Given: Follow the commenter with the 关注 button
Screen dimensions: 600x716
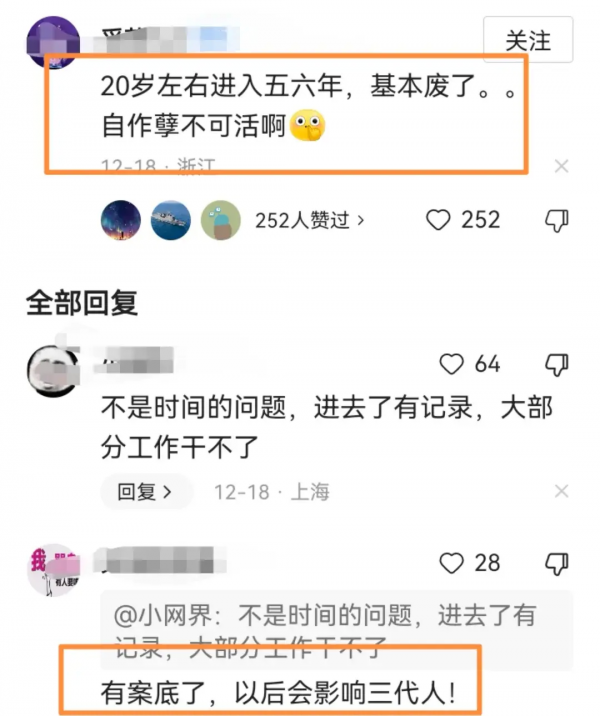Looking at the screenshot, I should point(528,41).
